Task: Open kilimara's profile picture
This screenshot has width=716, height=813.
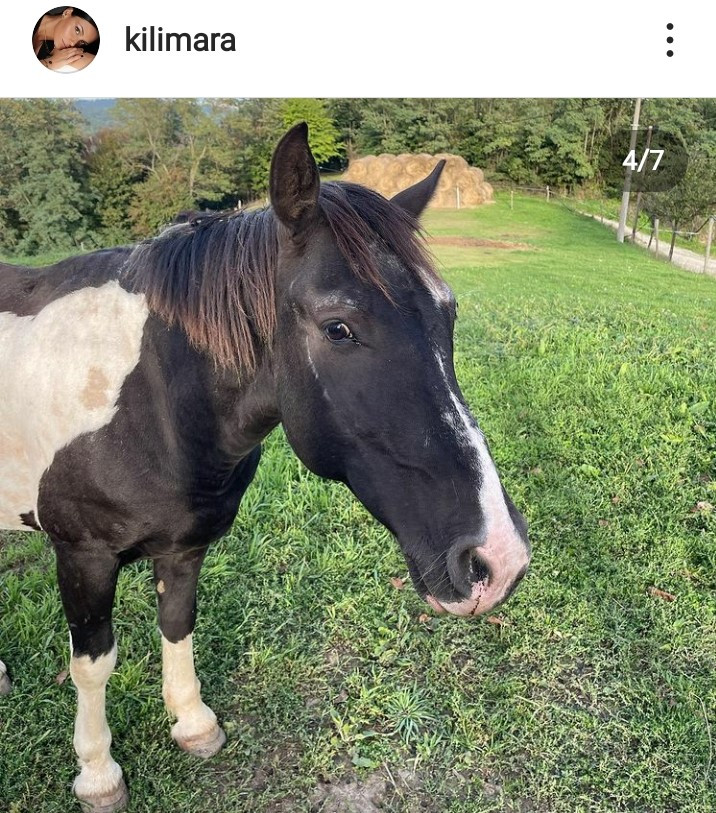Action: 66,40
